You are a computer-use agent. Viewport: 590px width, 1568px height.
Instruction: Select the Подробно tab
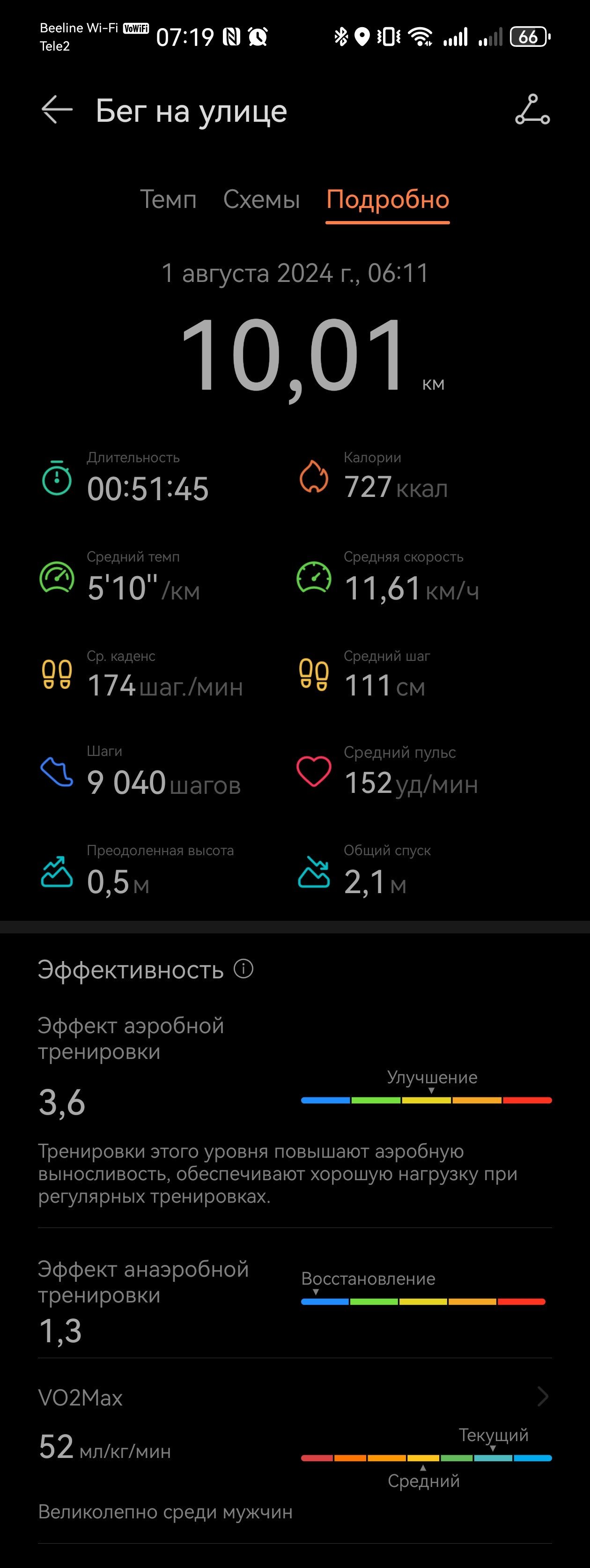[x=388, y=200]
